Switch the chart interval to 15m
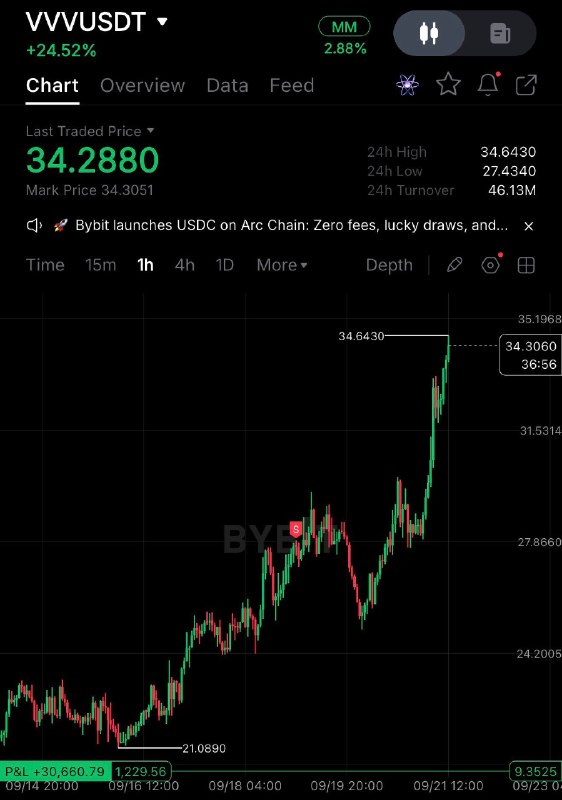The image size is (562, 800). point(100,265)
